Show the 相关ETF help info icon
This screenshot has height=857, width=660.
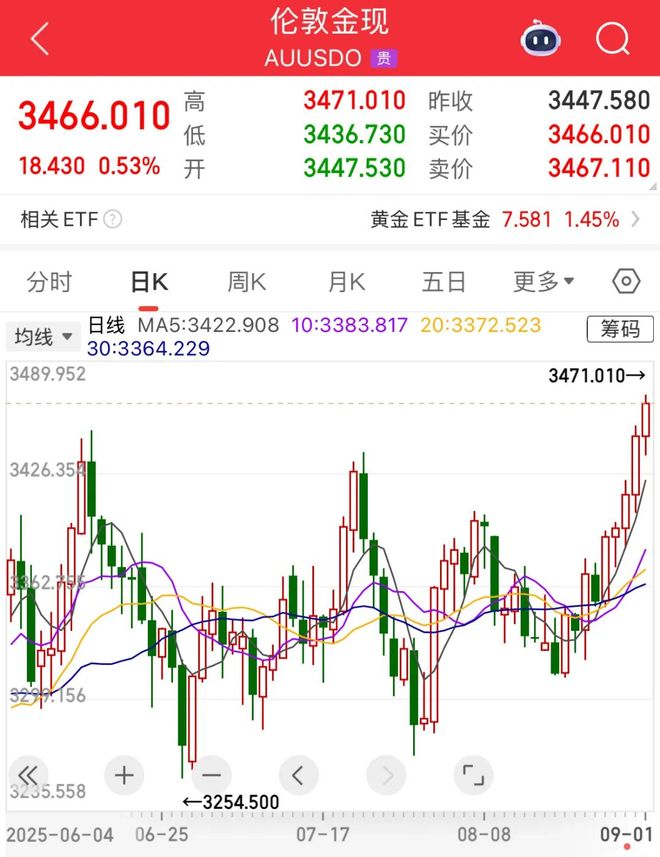(113, 219)
